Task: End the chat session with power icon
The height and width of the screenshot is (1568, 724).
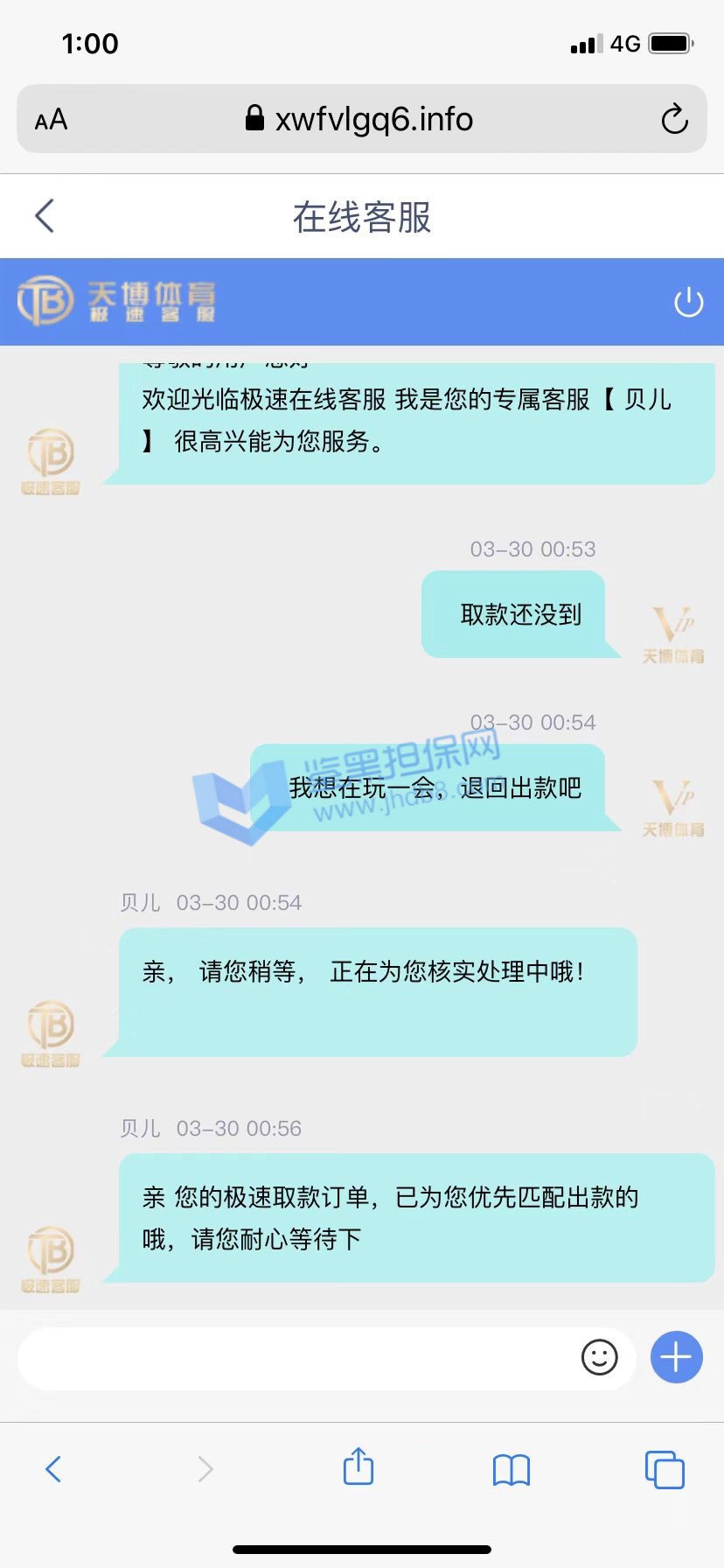Action: click(688, 303)
